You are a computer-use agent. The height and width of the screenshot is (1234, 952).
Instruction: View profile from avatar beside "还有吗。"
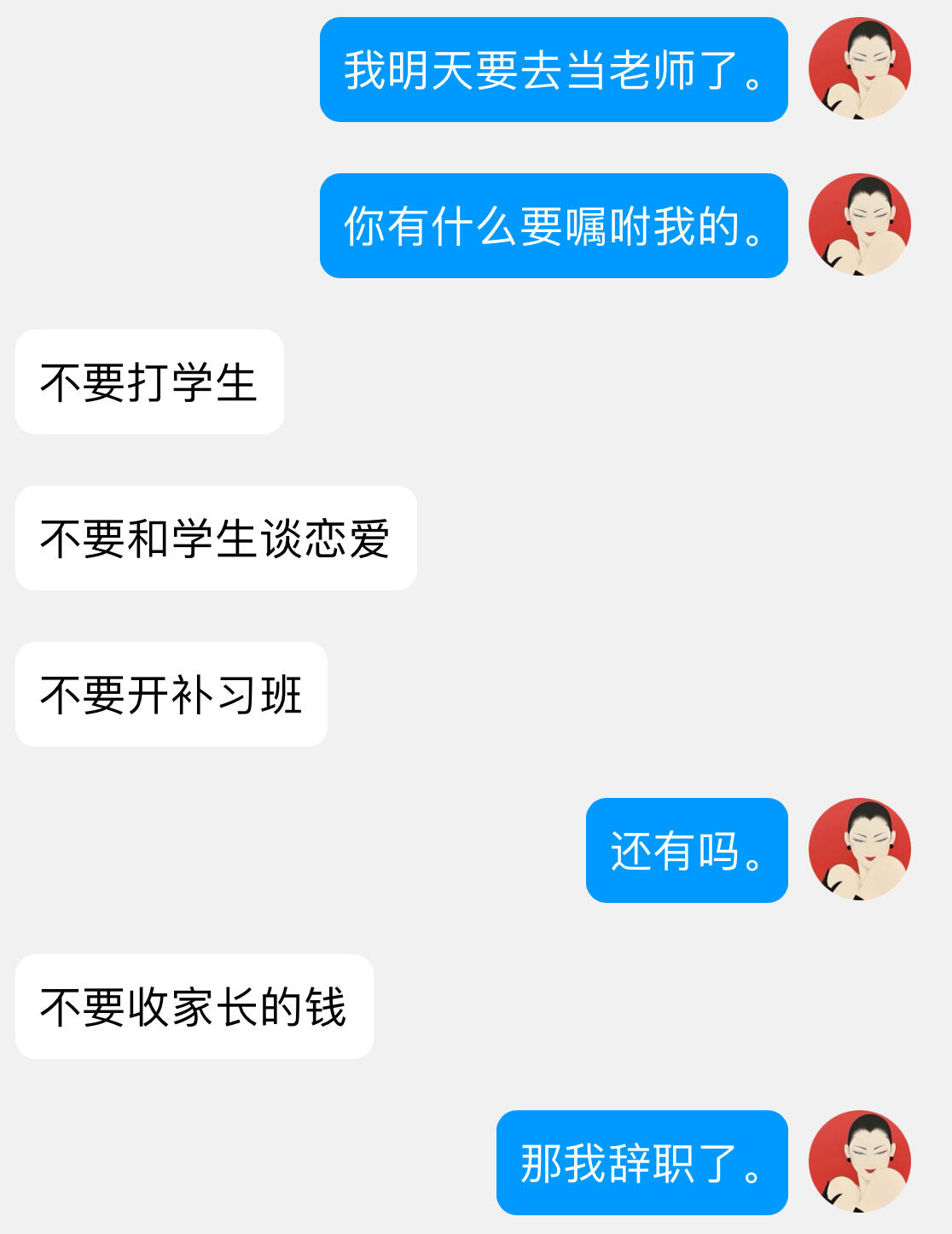(860, 849)
